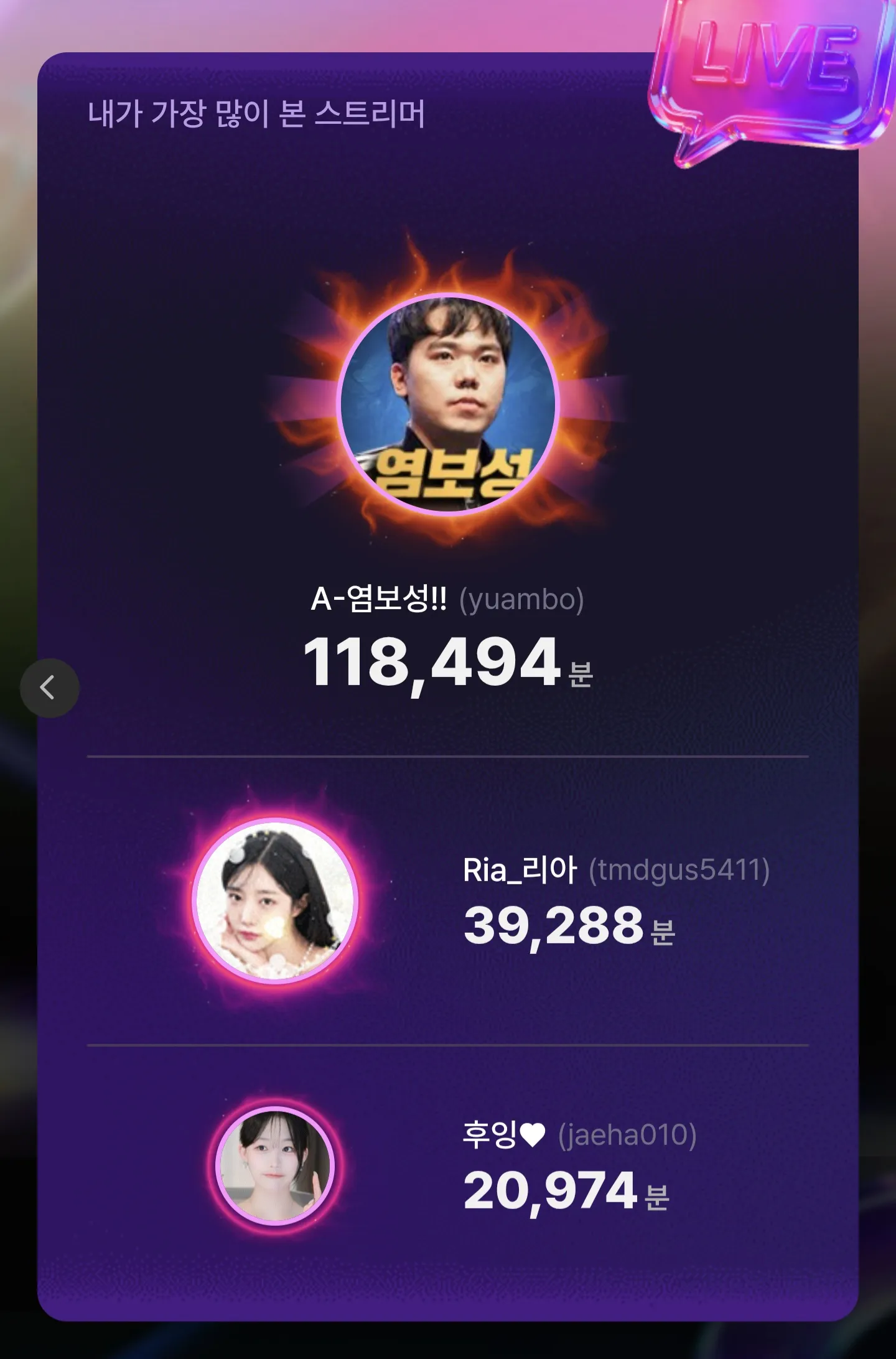Go to the previous recap slide
Image resolution: width=896 pixels, height=1359 pixels.
[x=49, y=688]
